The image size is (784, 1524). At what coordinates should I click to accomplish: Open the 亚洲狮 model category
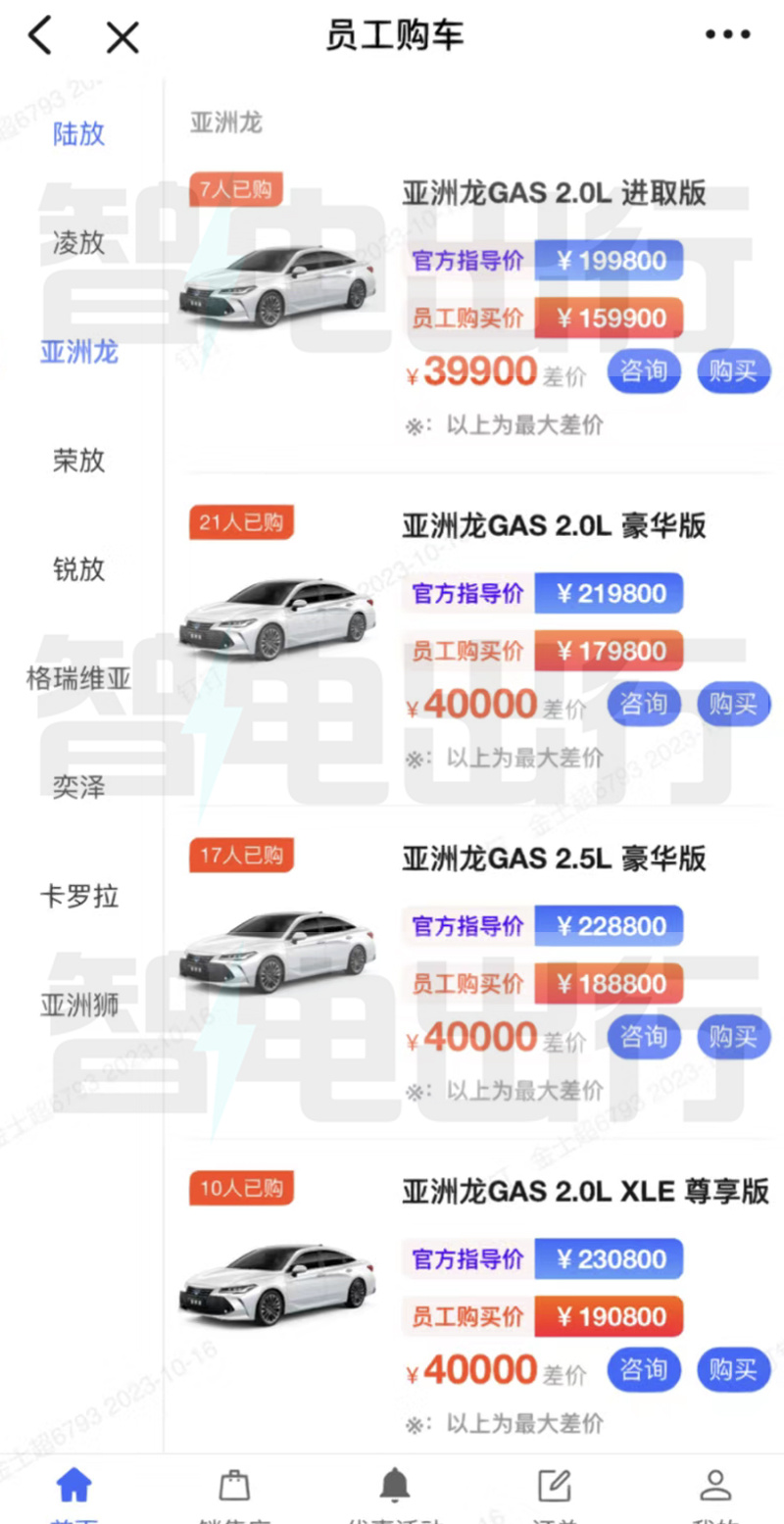78,1004
